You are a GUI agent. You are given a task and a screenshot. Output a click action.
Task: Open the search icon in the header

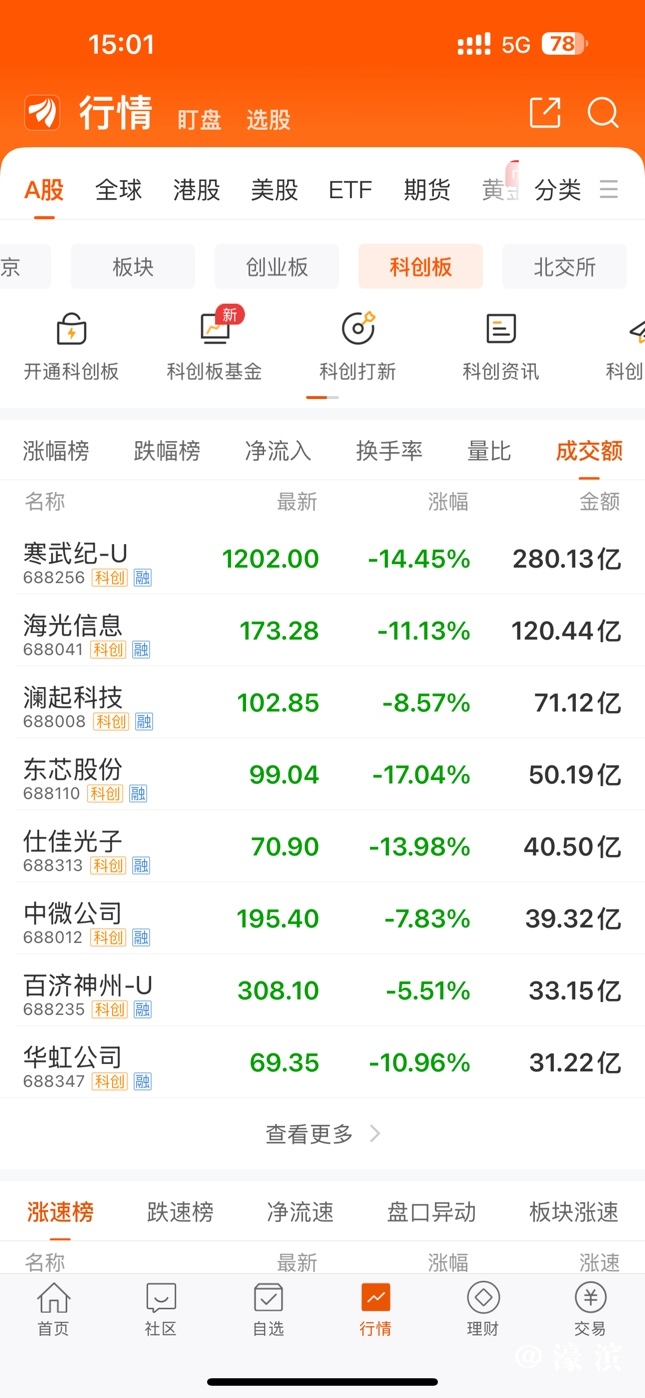pos(603,113)
